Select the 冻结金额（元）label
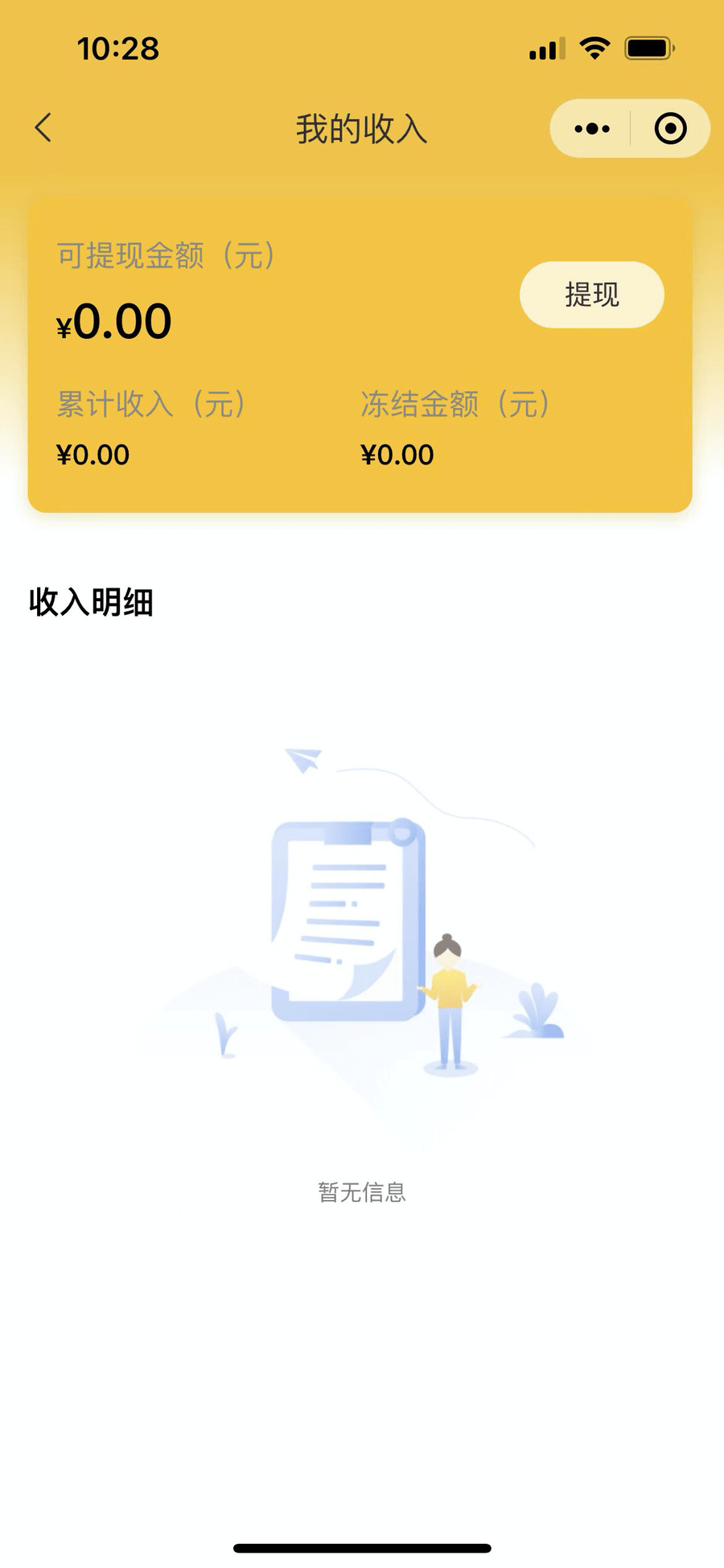Viewport: 724px width, 1568px height. tap(455, 405)
